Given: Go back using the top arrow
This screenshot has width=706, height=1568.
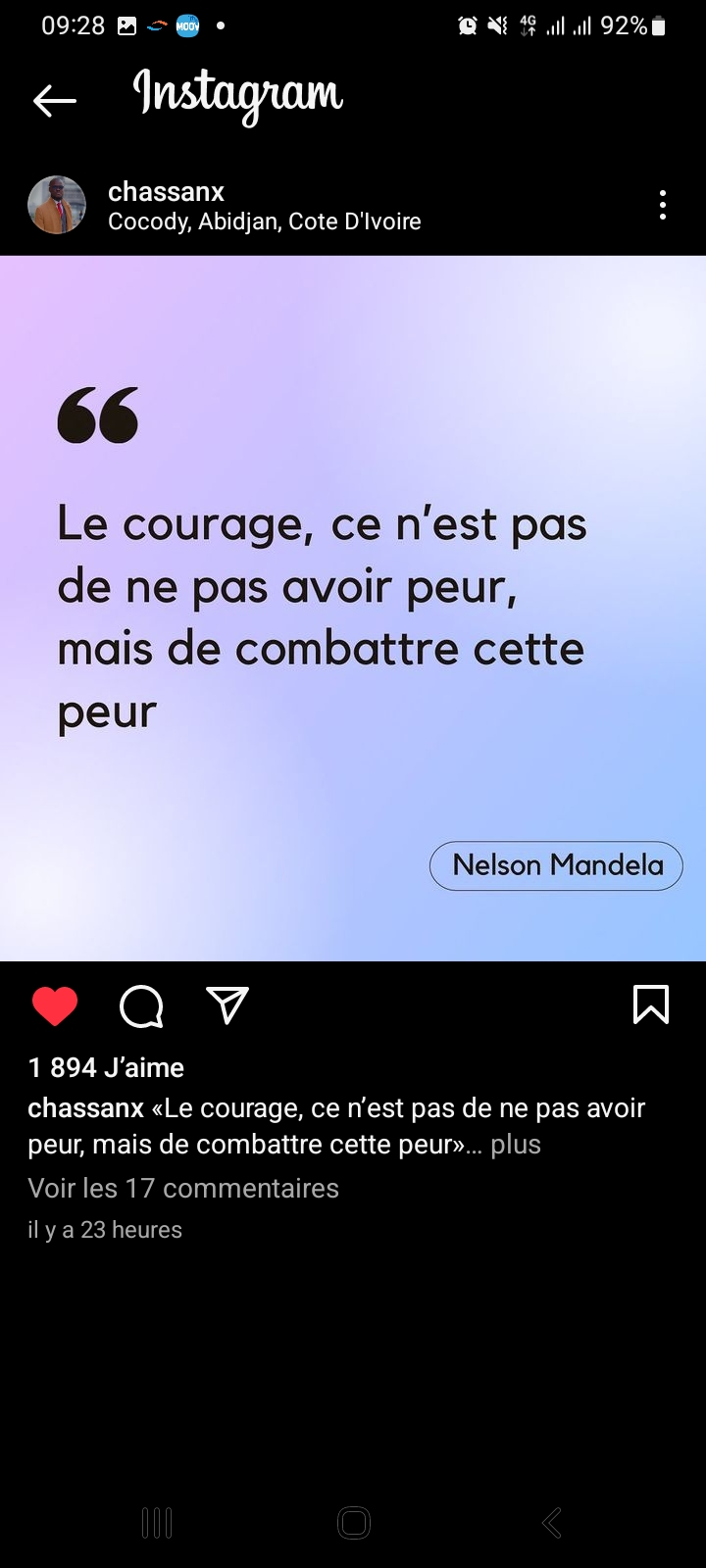Looking at the screenshot, I should pyautogui.click(x=54, y=100).
